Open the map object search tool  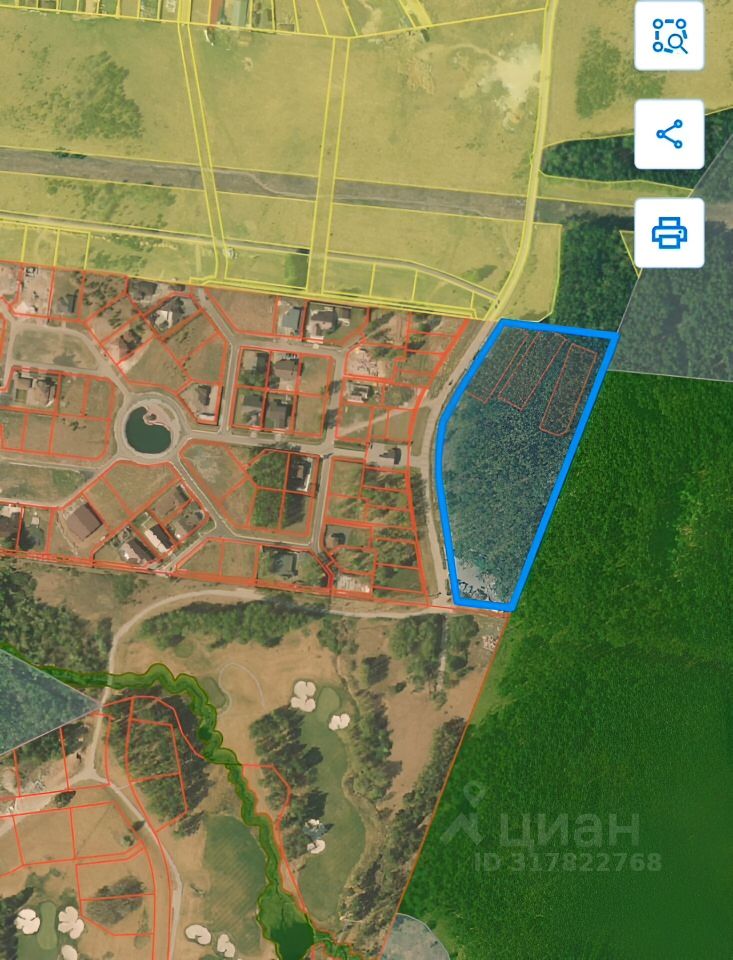point(669,35)
